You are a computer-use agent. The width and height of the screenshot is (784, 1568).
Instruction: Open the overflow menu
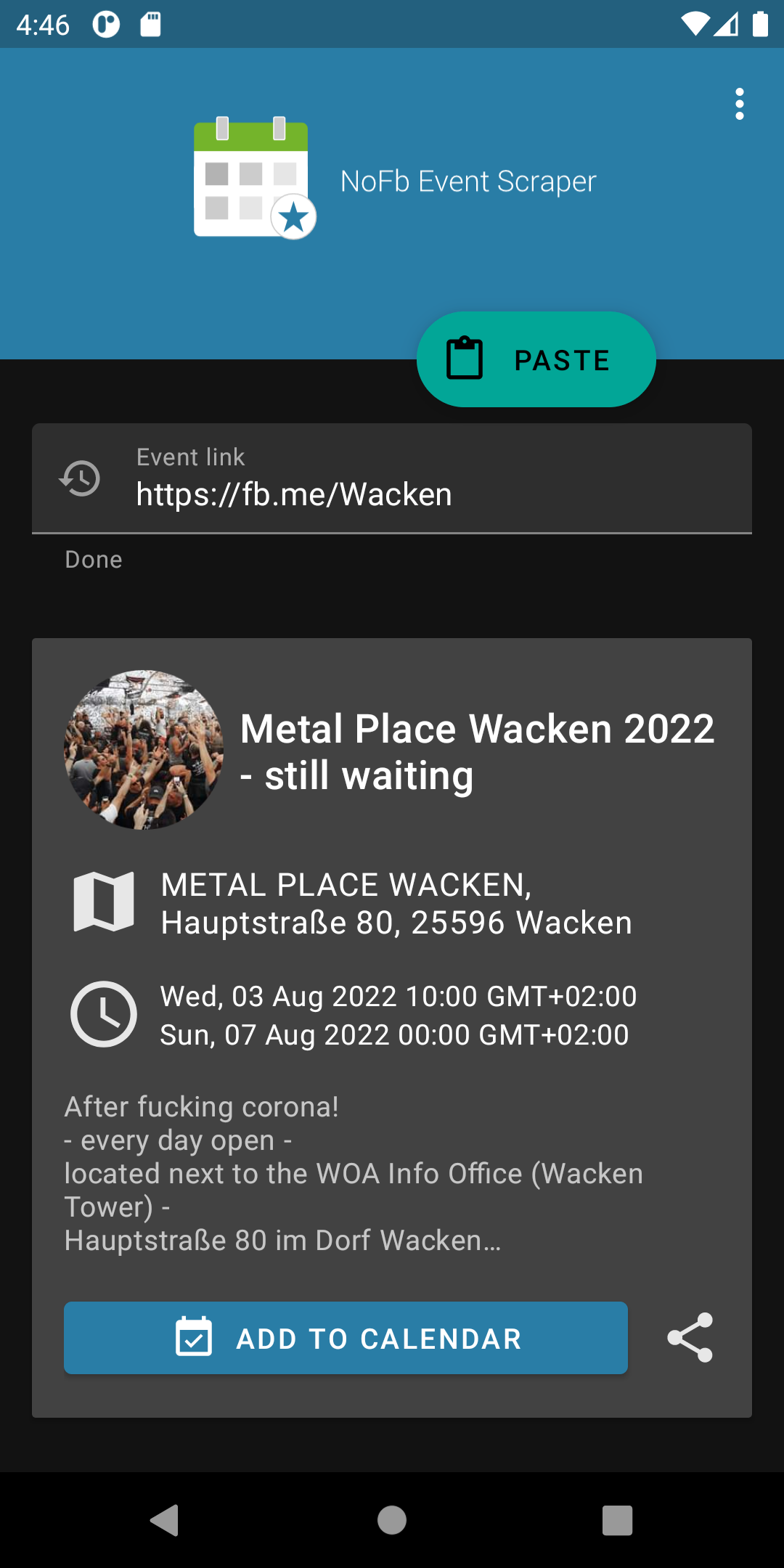[739, 105]
